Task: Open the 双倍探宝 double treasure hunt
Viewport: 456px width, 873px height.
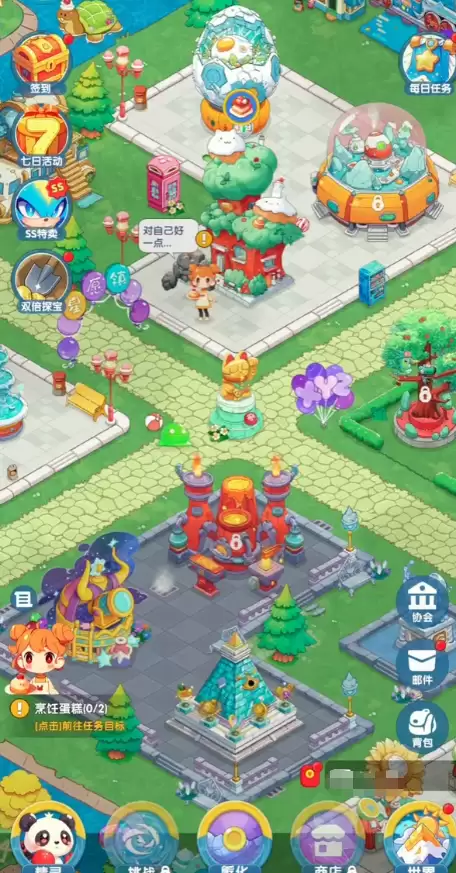Action: click(42, 281)
